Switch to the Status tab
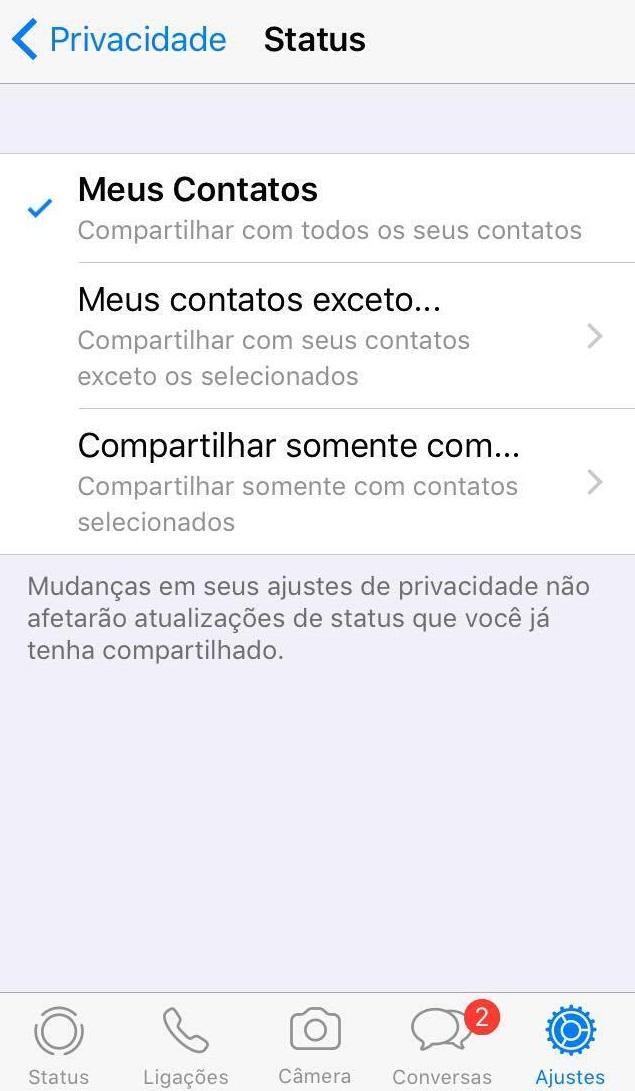Image resolution: width=635 pixels, height=1091 pixels. pyautogui.click(x=58, y=1045)
